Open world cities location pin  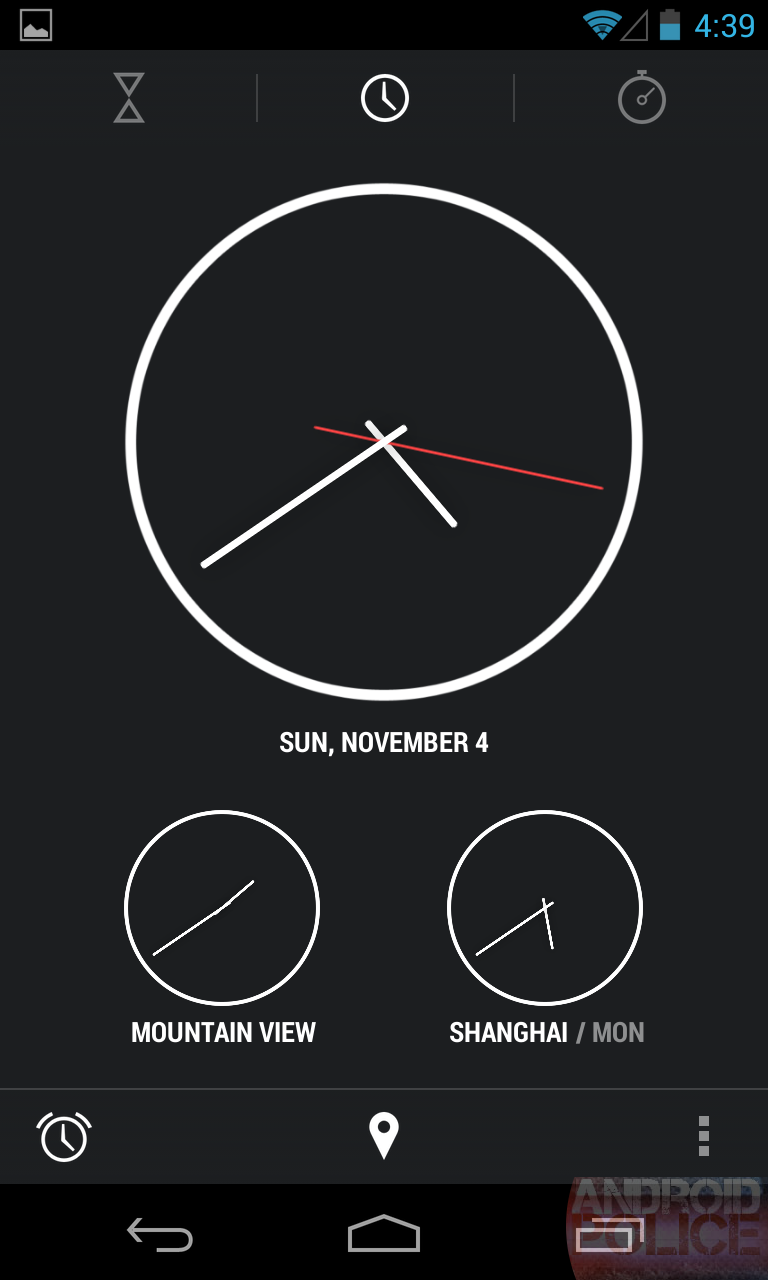pyautogui.click(x=383, y=1136)
